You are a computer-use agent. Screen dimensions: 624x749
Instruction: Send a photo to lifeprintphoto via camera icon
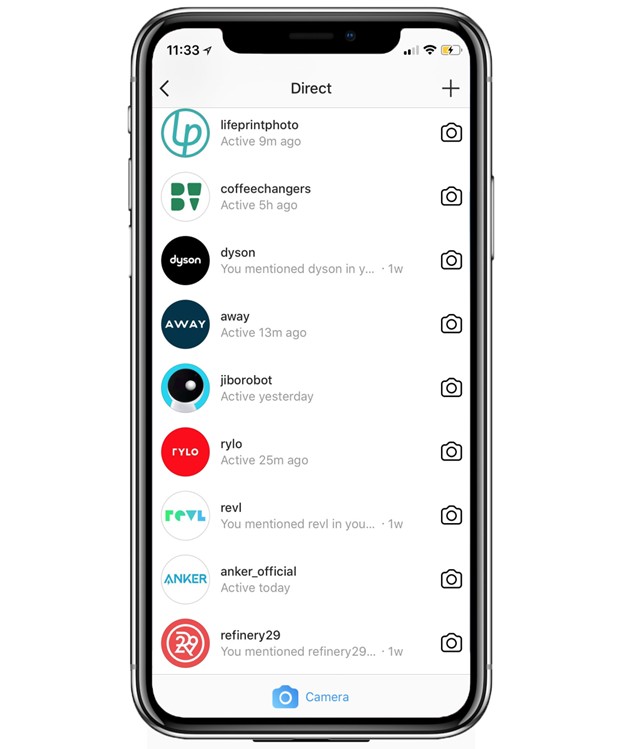451,133
